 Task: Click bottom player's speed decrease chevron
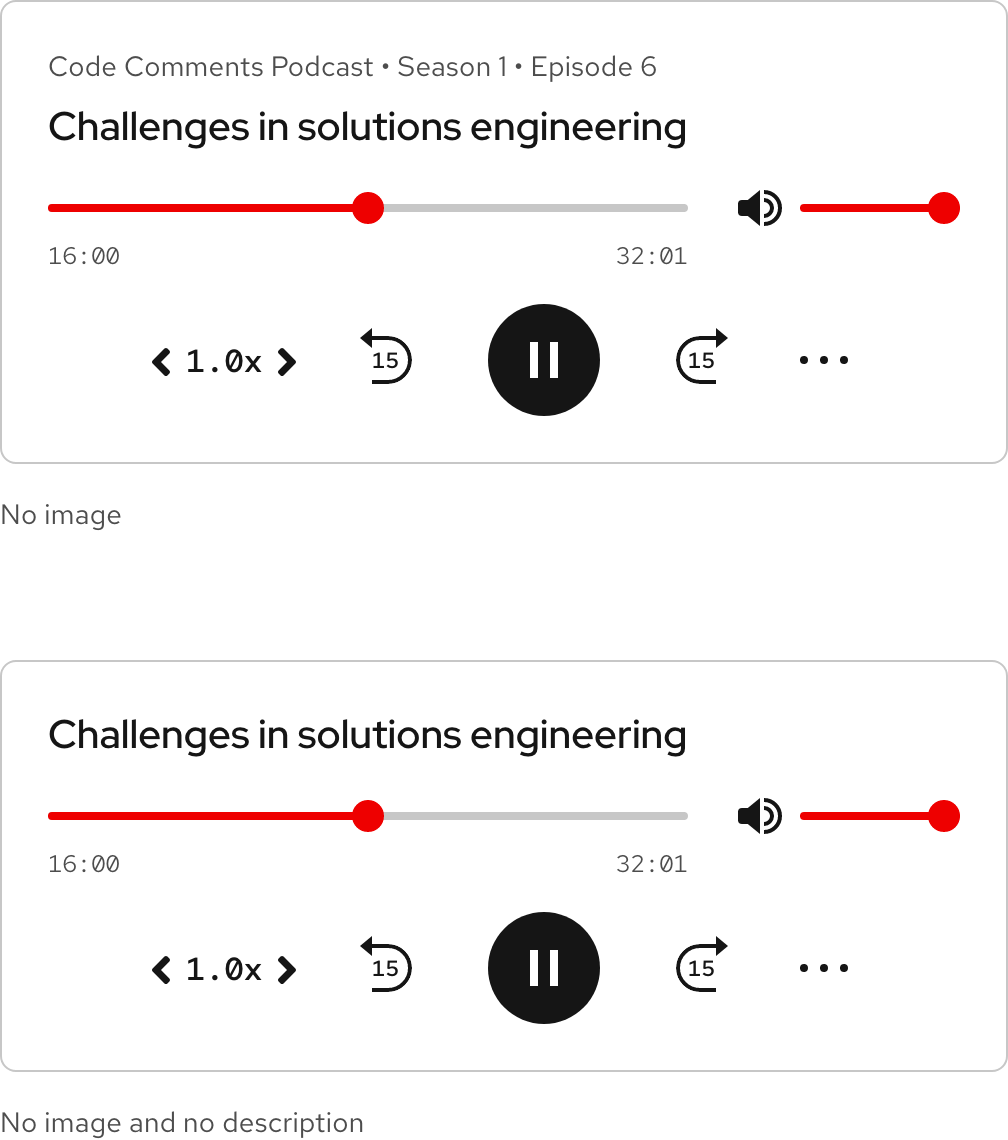[x=162, y=969]
